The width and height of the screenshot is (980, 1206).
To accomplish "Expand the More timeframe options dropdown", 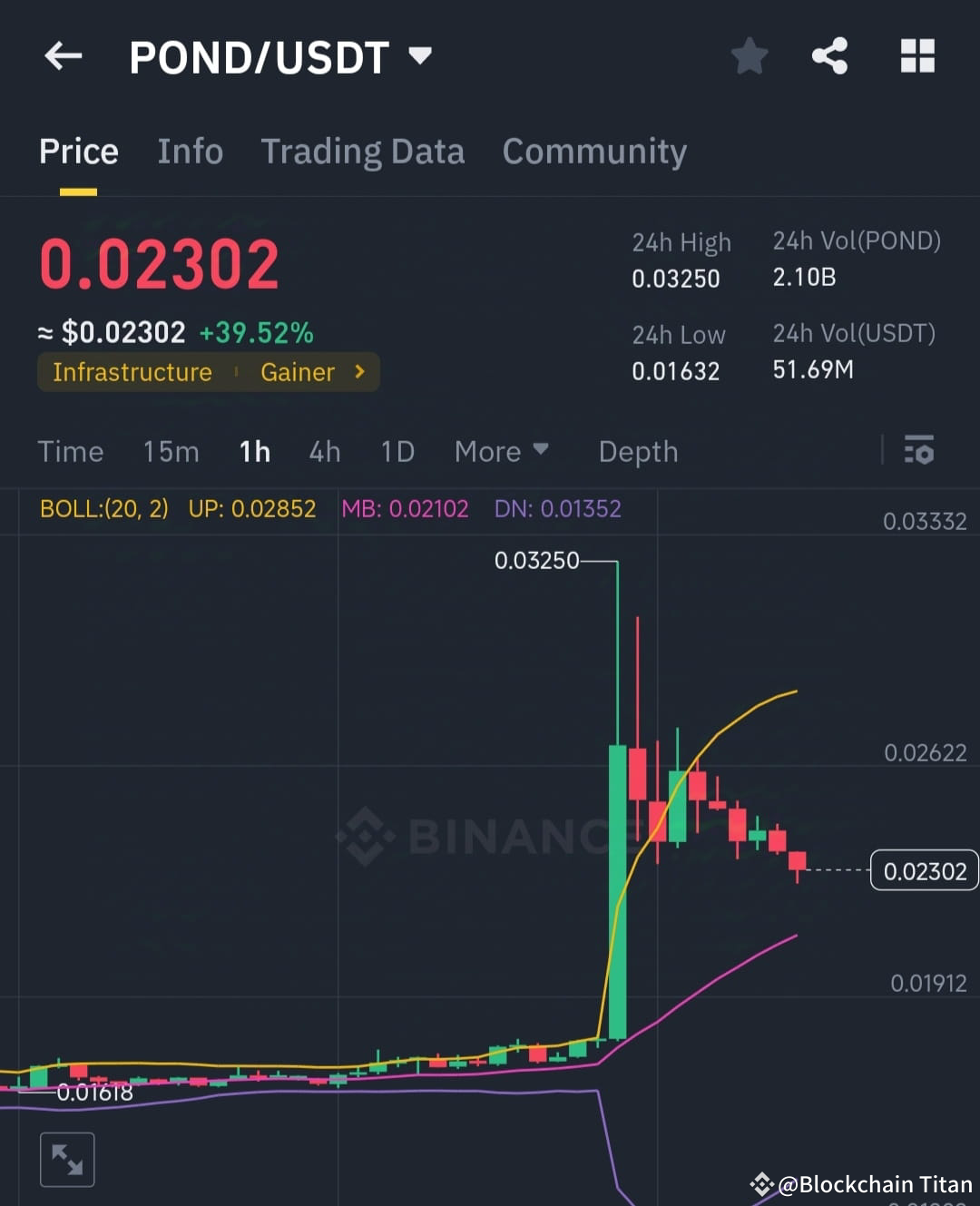I will 501,451.
